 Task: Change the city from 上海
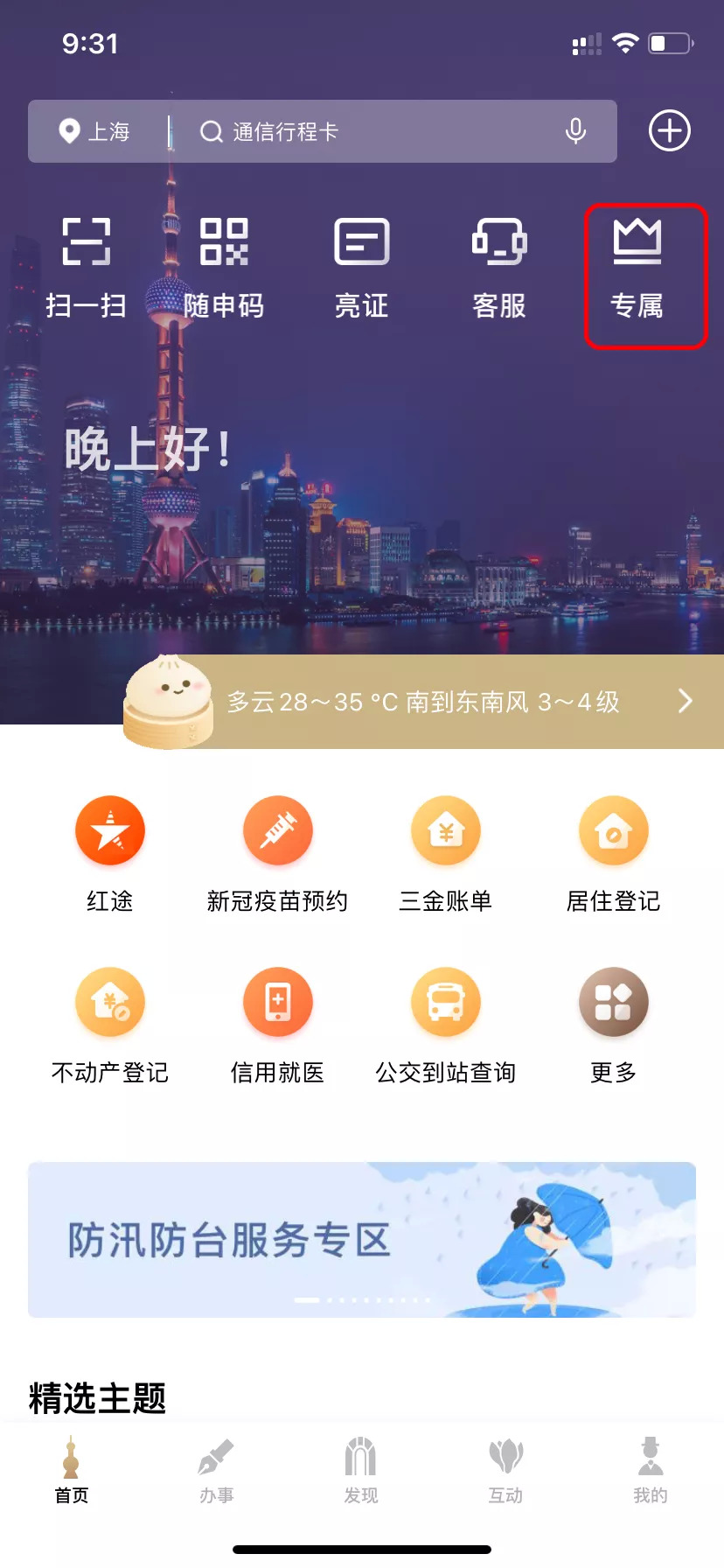[x=94, y=132]
